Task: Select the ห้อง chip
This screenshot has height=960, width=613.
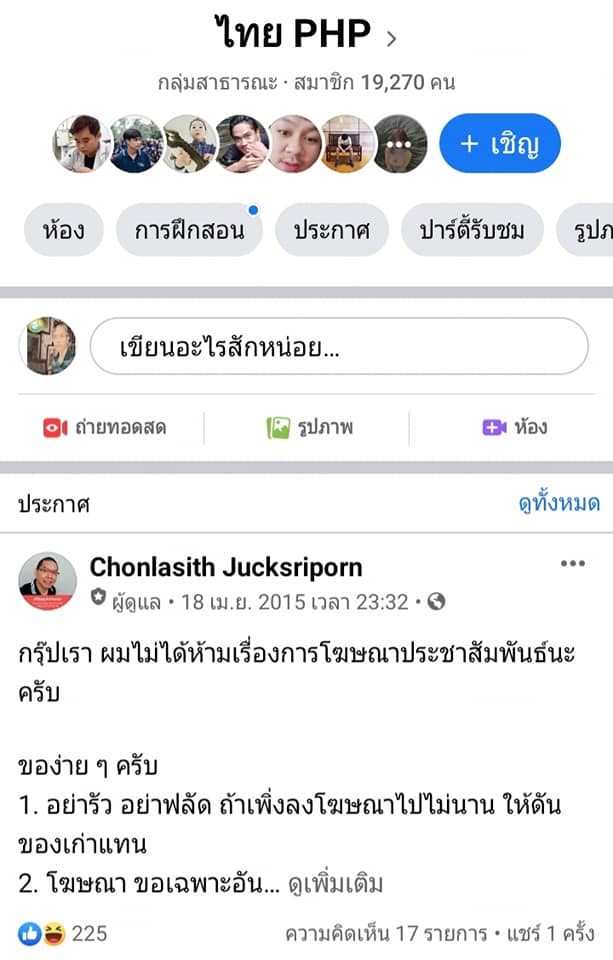Action: click(x=64, y=230)
